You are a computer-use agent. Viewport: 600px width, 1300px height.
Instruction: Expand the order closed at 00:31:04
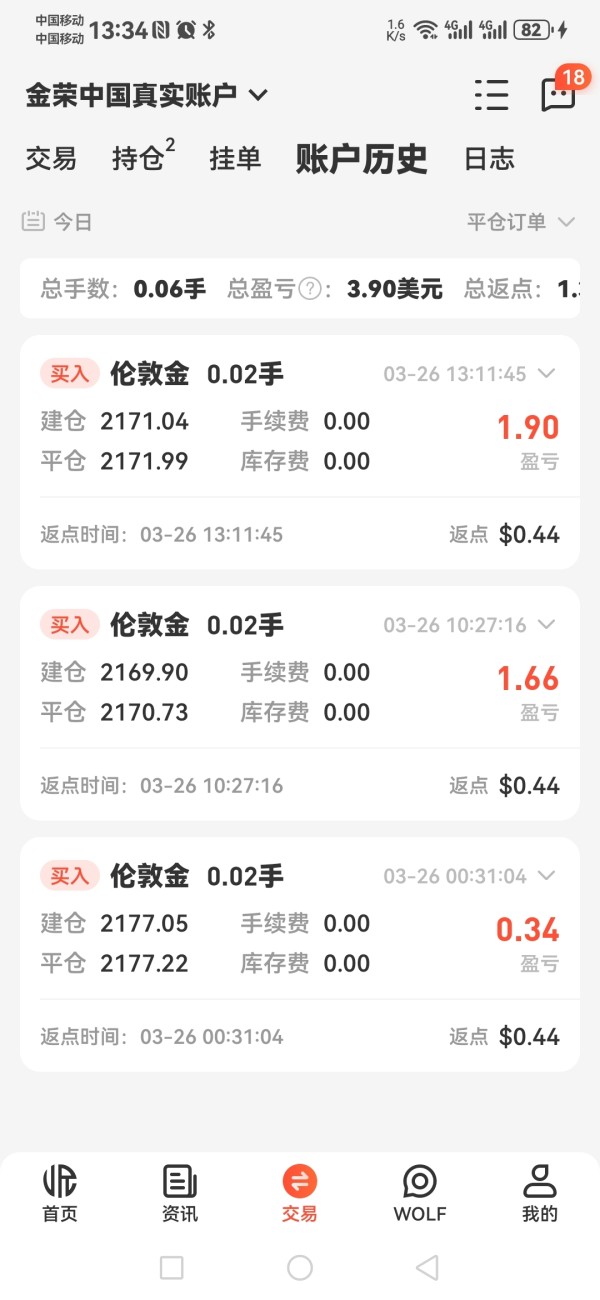(x=546, y=876)
